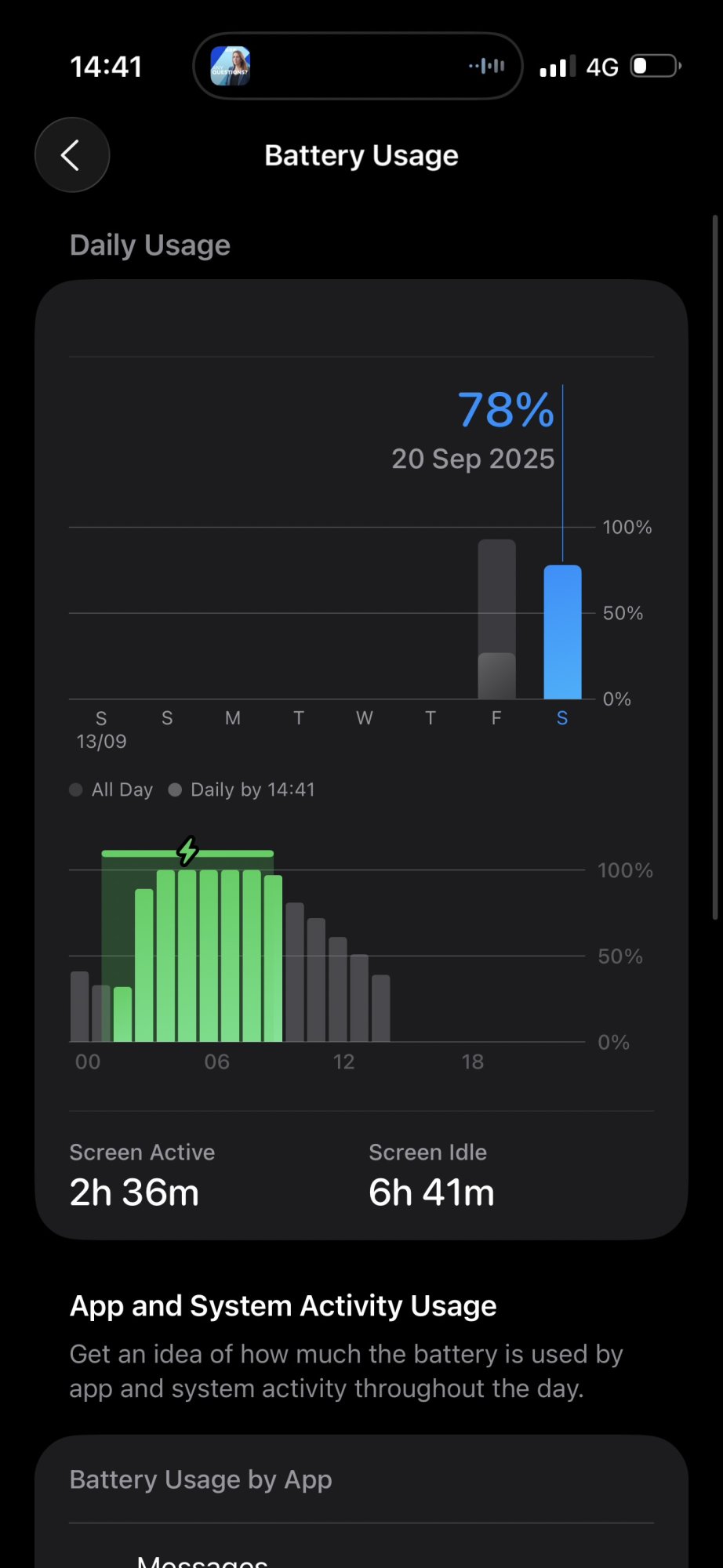Go back from Battery Usage

pos(71,155)
